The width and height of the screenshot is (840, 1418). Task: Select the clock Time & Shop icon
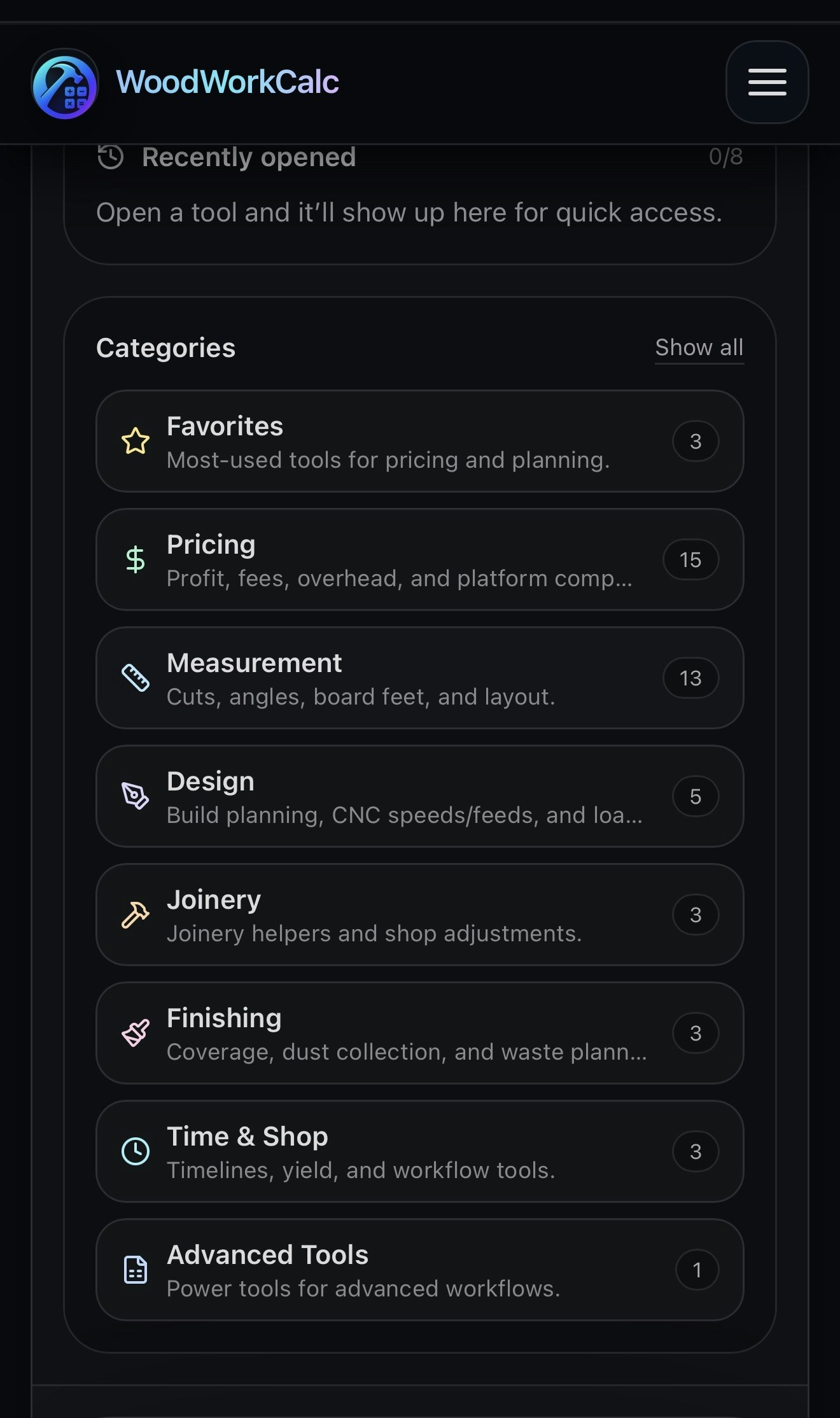coord(135,1151)
